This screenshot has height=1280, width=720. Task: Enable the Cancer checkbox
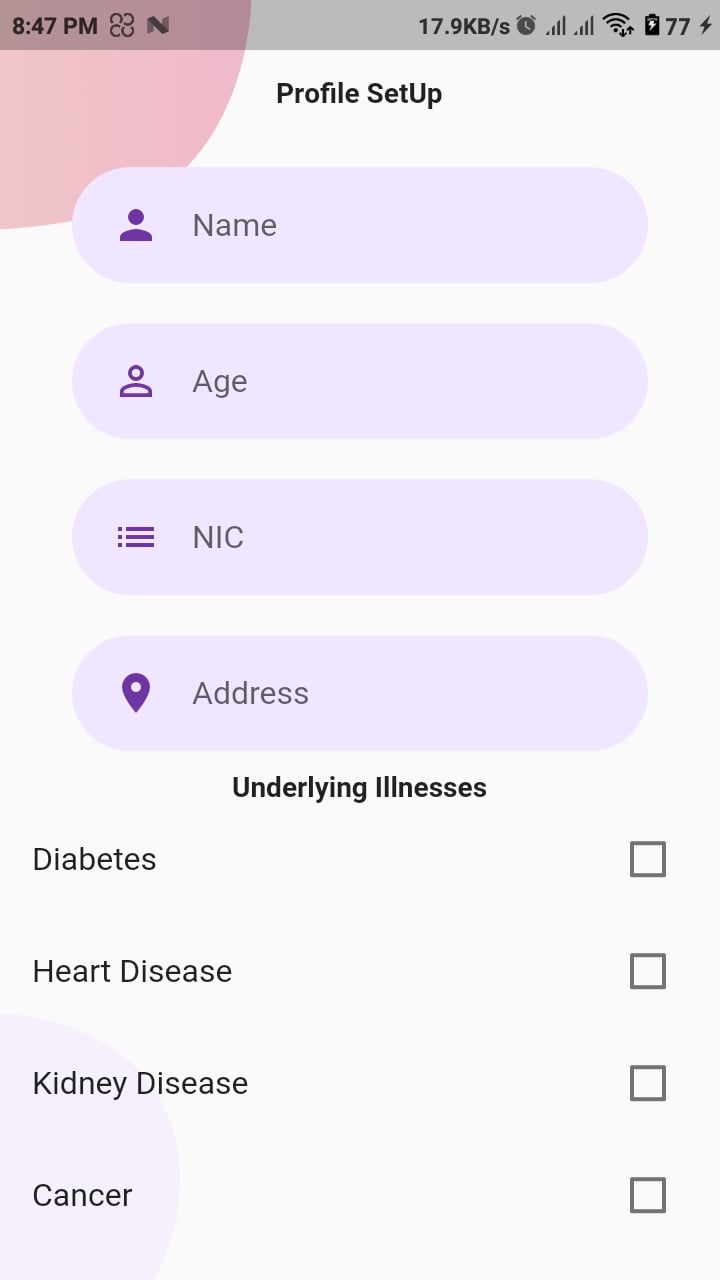(648, 1195)
